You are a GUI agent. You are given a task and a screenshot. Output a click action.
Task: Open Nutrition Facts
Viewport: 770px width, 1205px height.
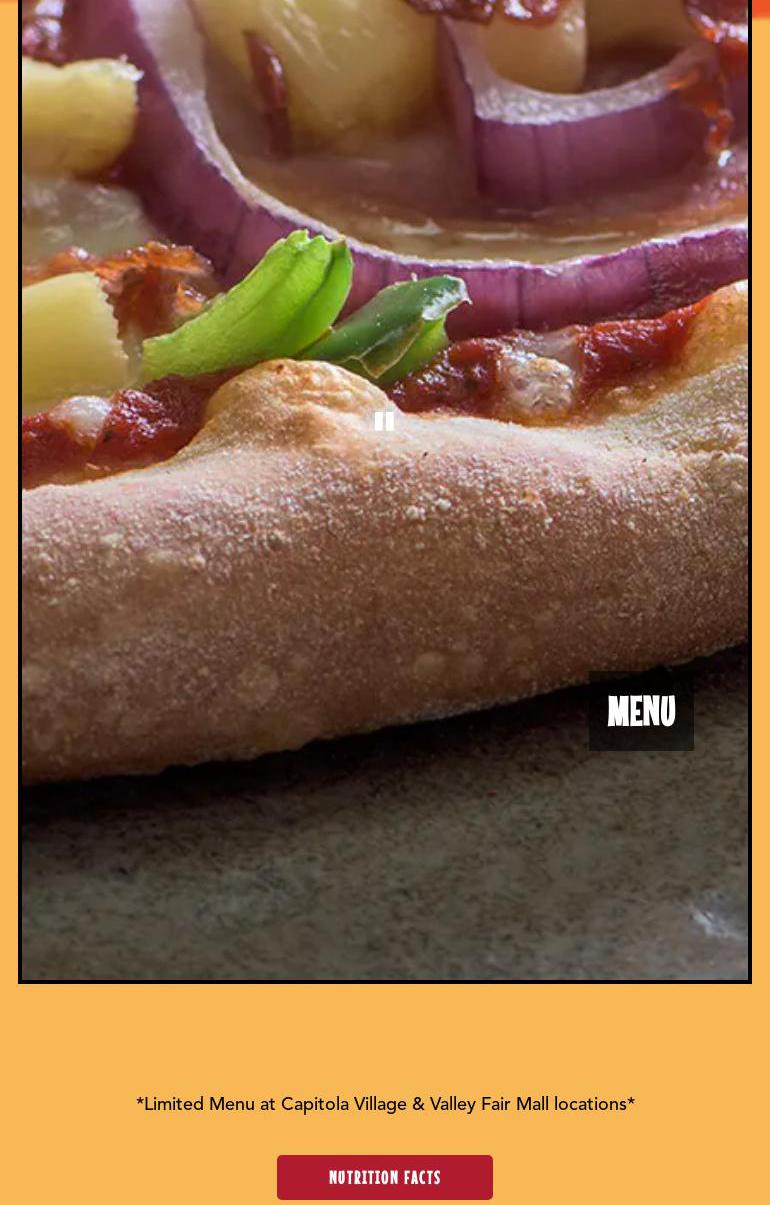pos(384,1177)
